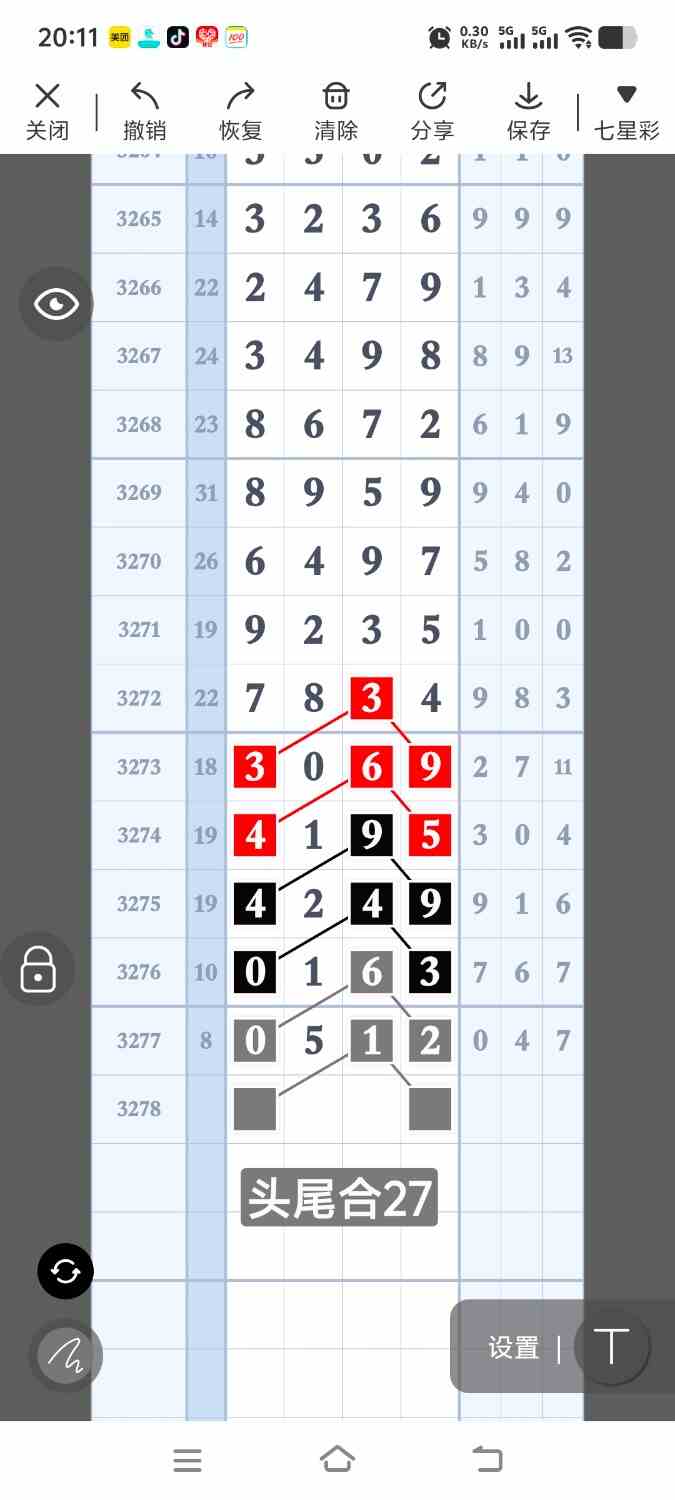Tap the black refresh circle button
675x1500 pixels.
tap(65, 1271)
